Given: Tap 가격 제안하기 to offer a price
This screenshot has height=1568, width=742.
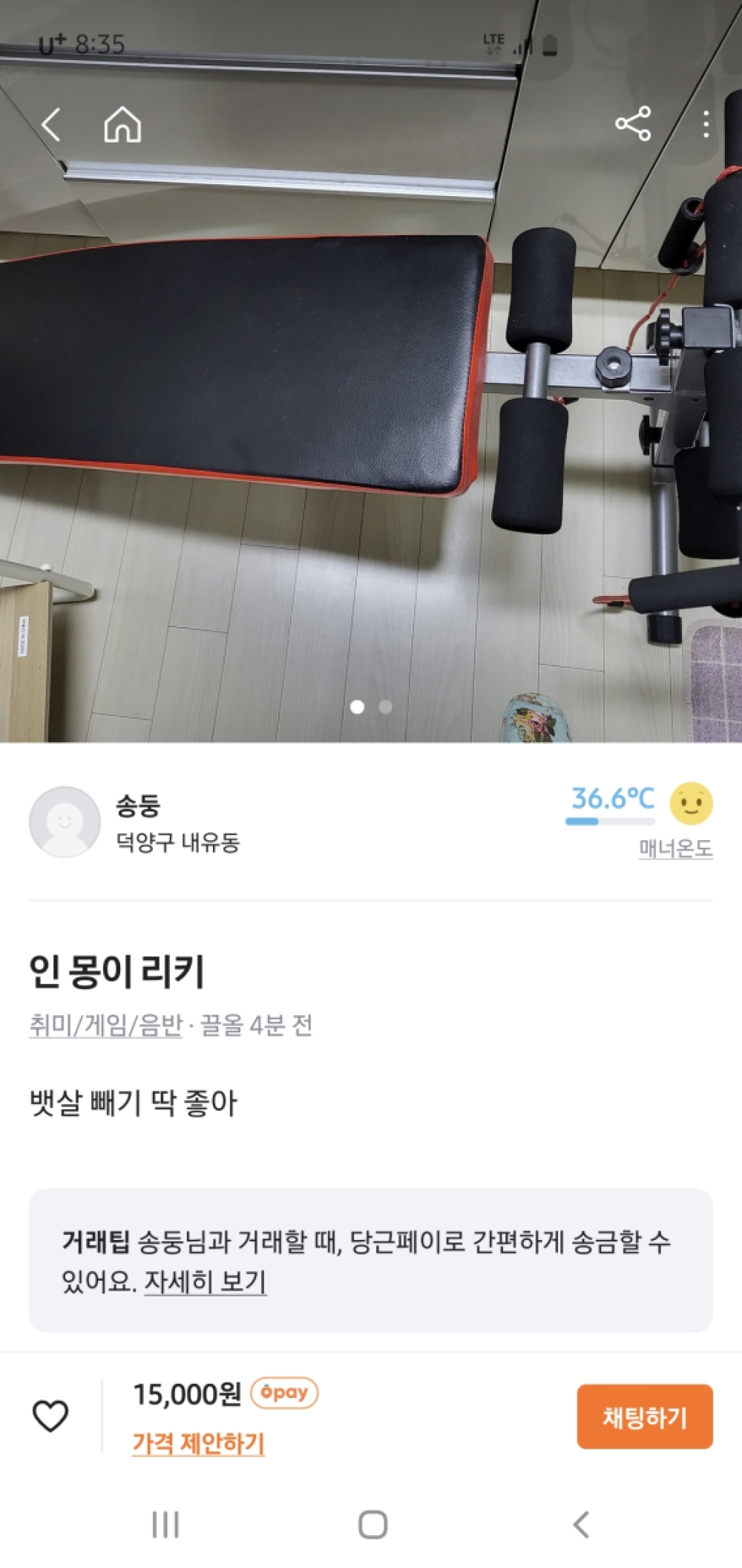Looking at the screenshot, I should [x=198, y=1443].
